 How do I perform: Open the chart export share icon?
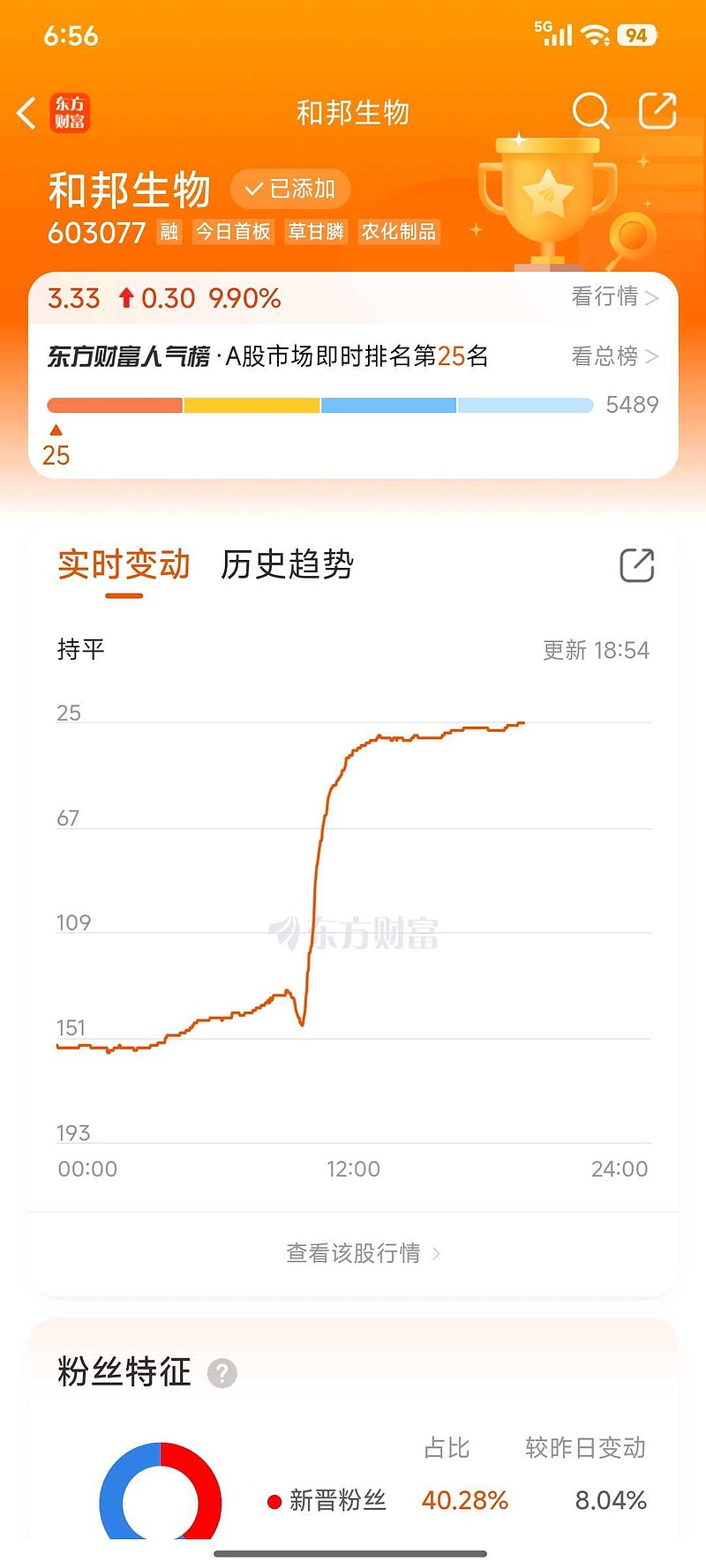click(635, 565)
